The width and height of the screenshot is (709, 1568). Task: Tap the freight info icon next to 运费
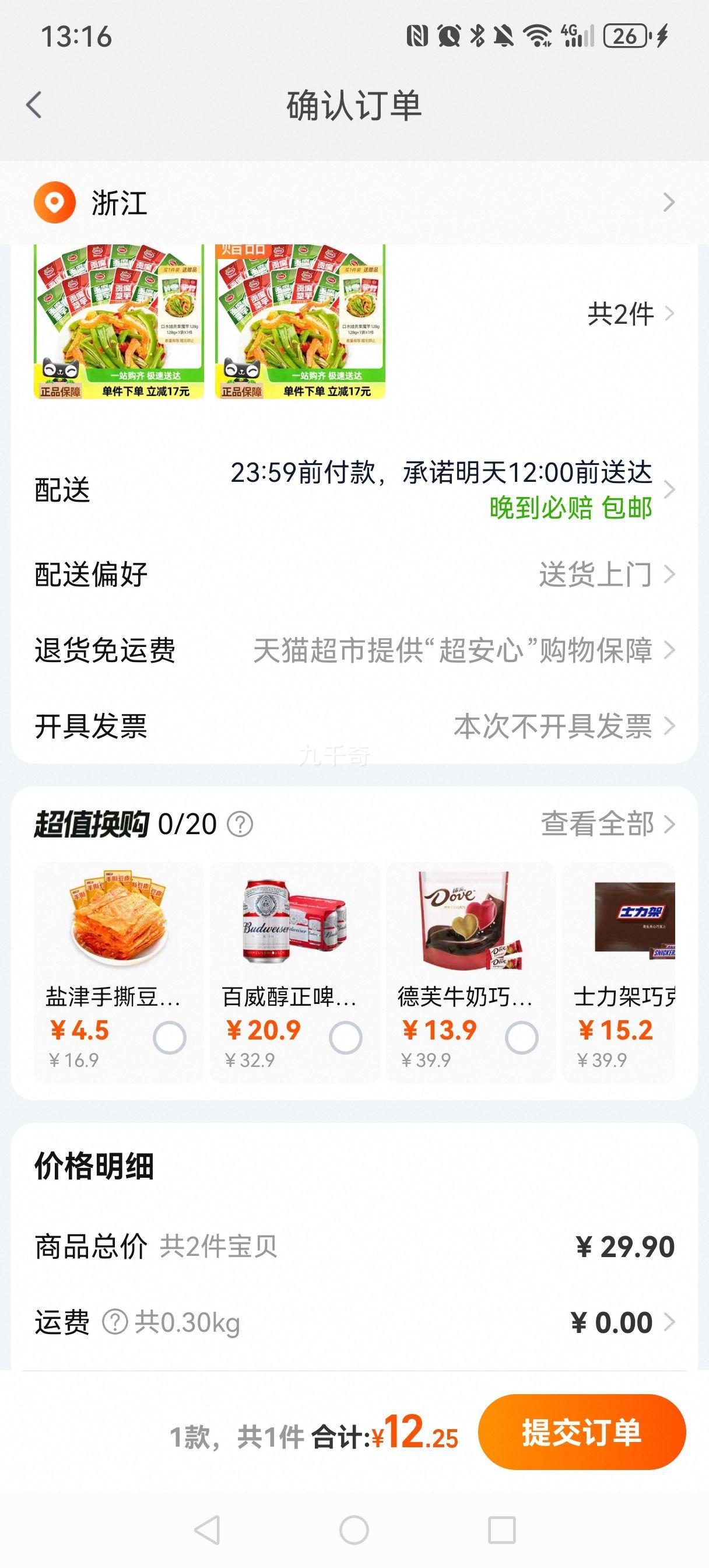[x=114, y=1322]
